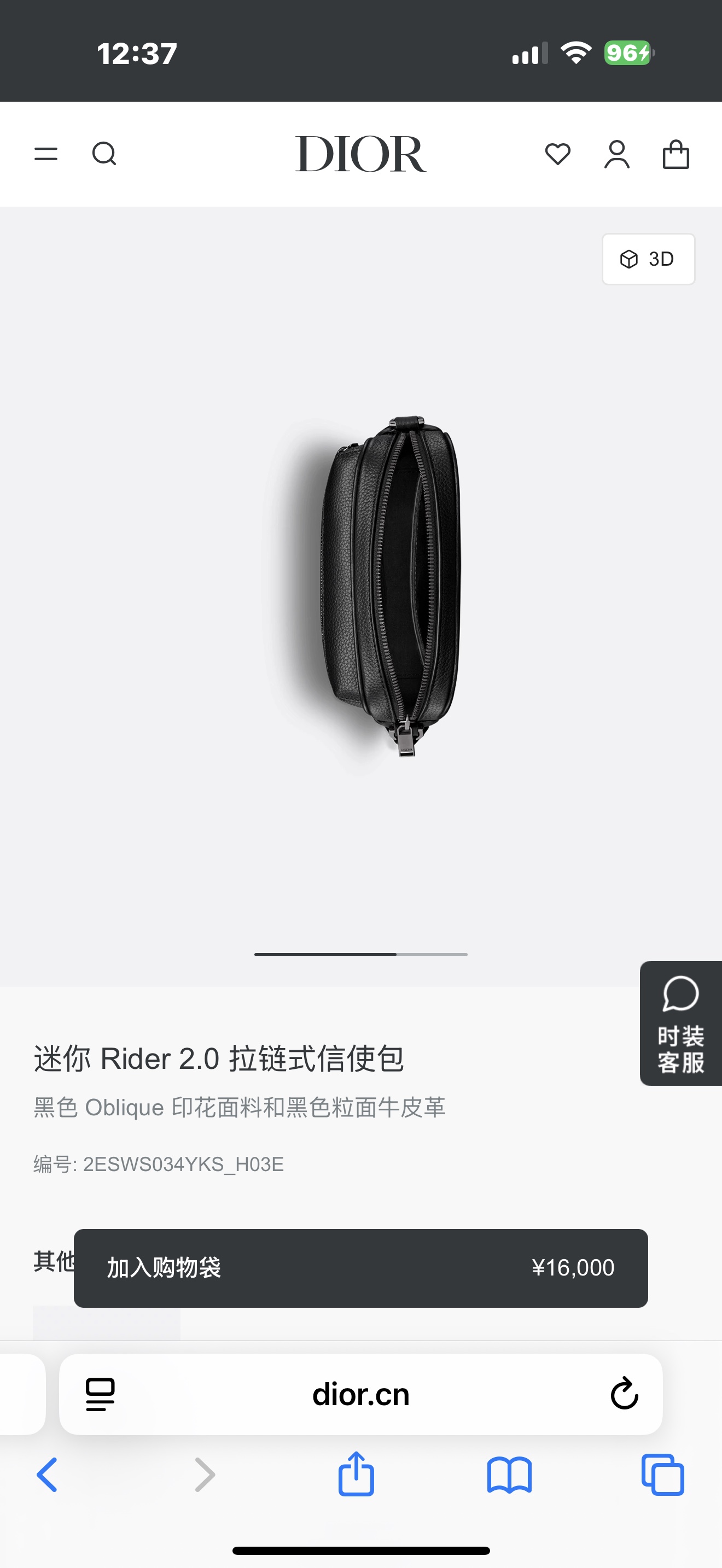Tap 加入购物袋 to add to bag
This screenshot has width=722, height=1568.
tap(360, 1268)
